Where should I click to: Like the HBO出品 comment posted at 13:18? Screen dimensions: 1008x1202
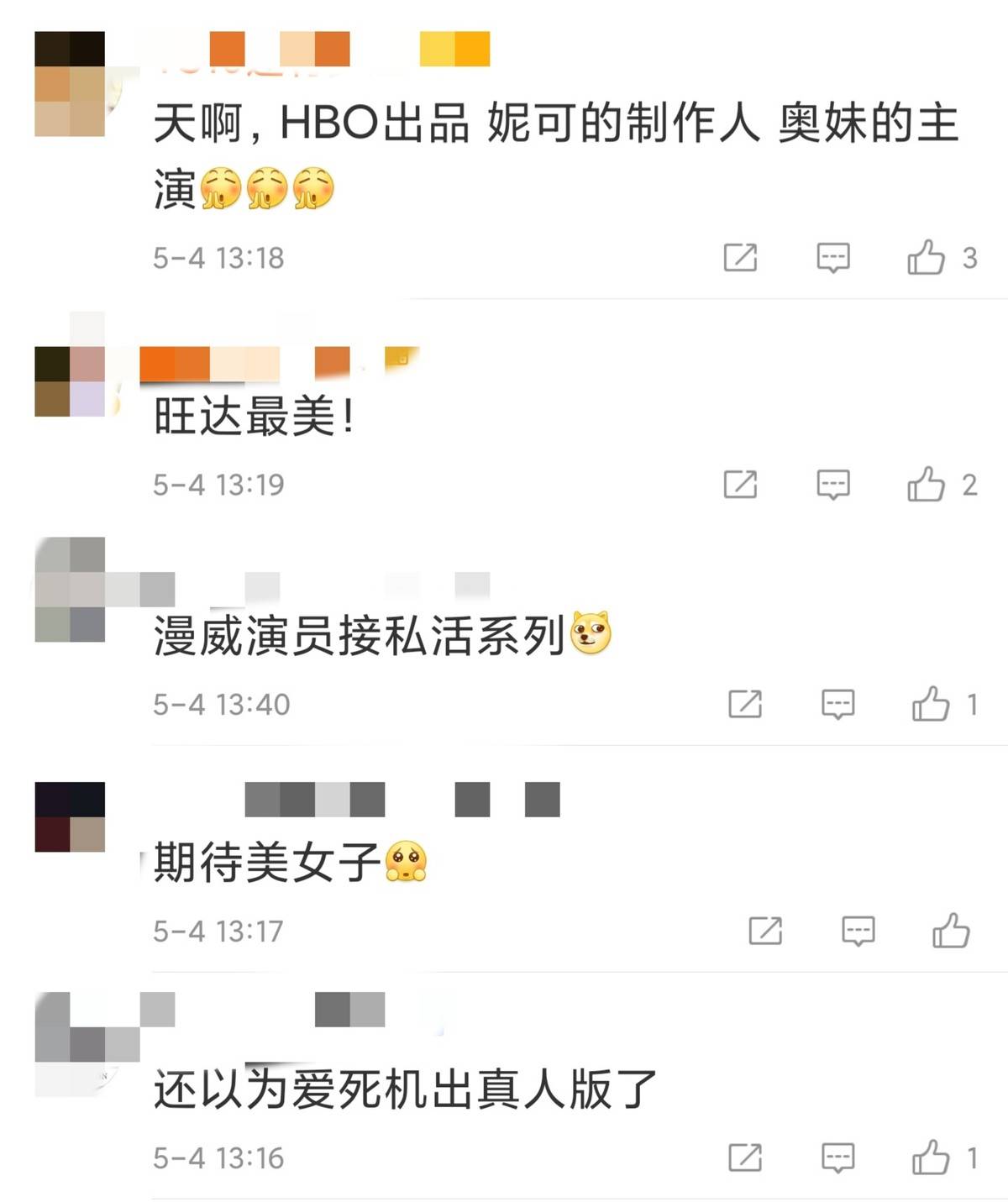[x=926, y=257]
